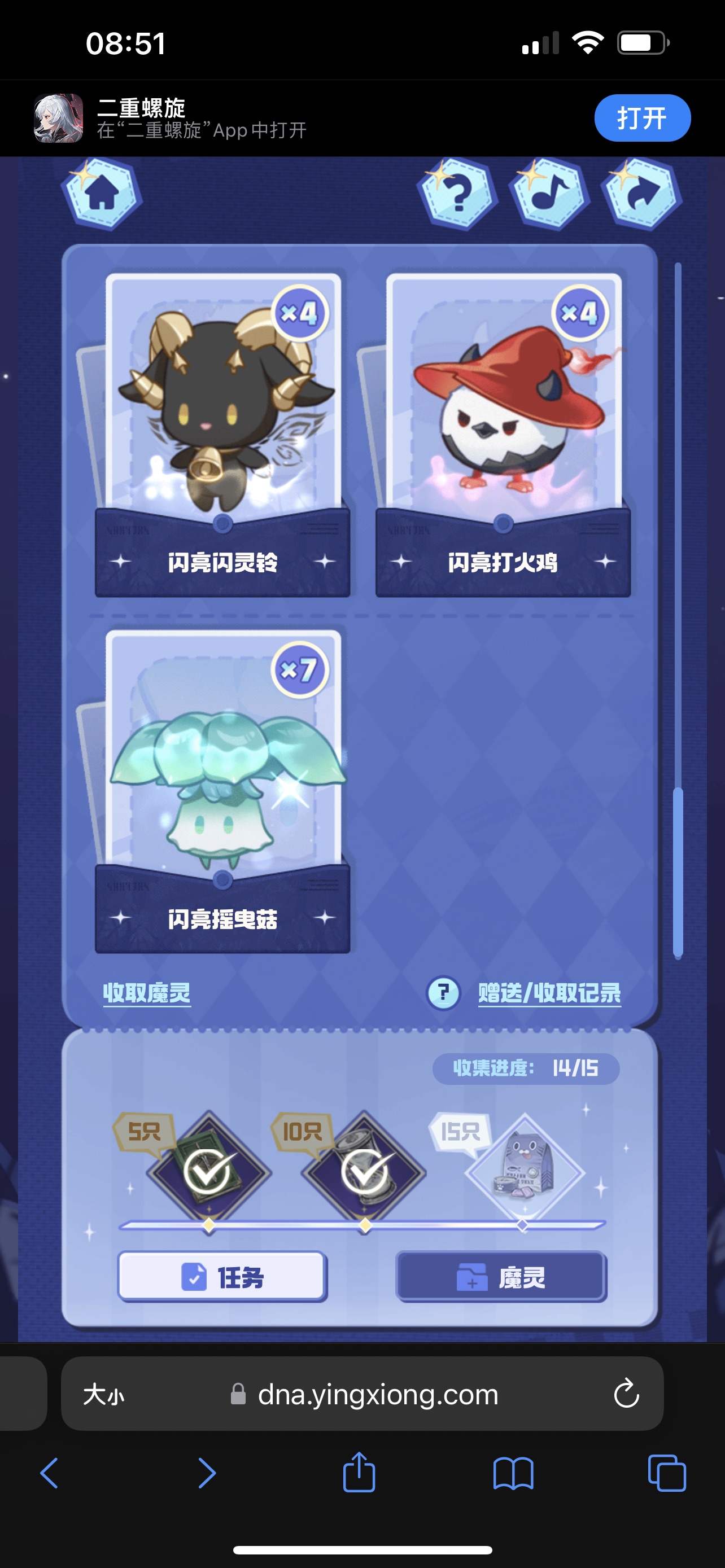Go to the event home page
The height and width of the screenshot is (1568, 725).
(x=102, y=194)
